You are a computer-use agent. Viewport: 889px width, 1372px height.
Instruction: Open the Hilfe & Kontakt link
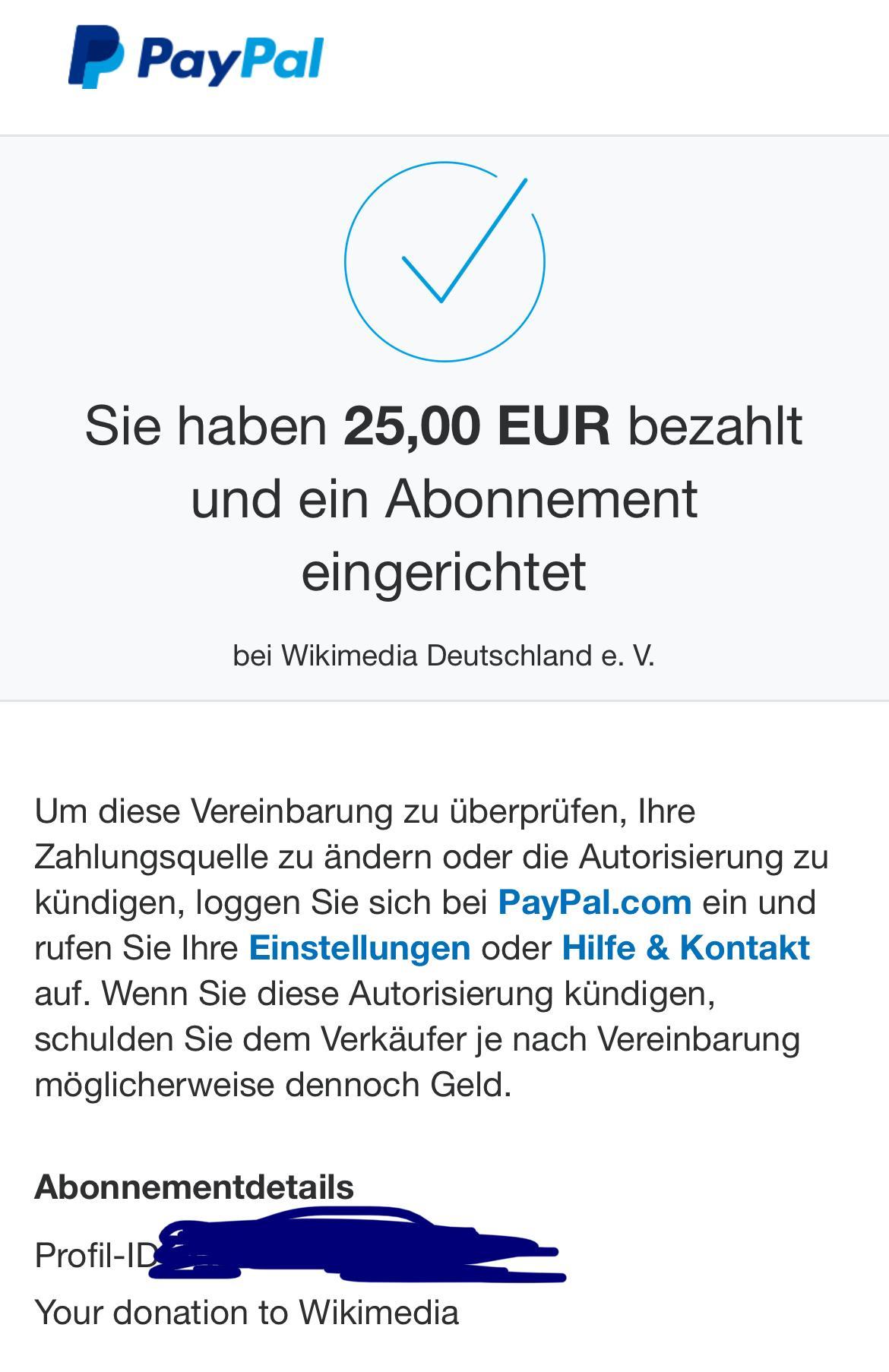pos(685,948)
